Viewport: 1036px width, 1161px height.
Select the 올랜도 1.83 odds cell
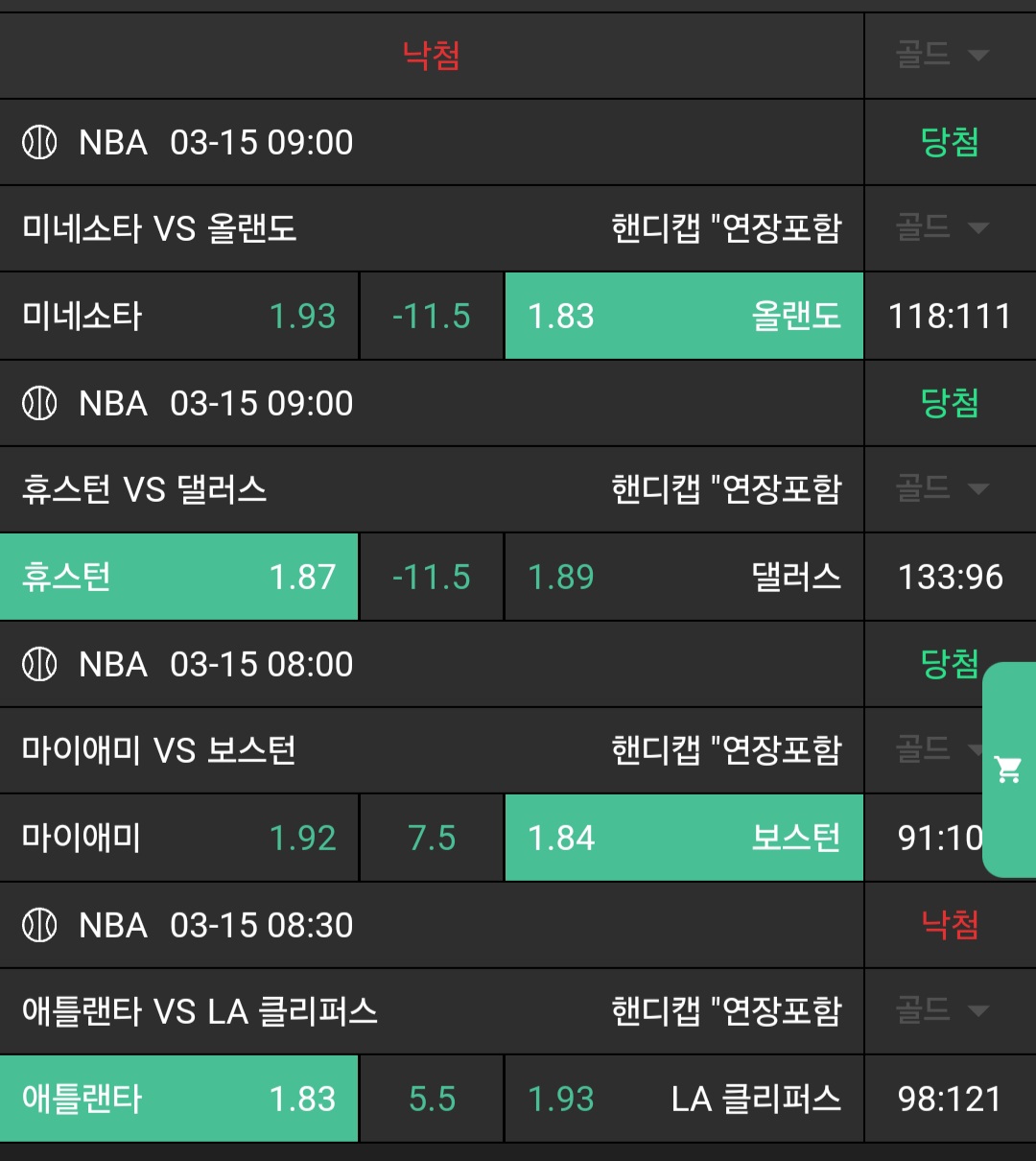point(683,316)
